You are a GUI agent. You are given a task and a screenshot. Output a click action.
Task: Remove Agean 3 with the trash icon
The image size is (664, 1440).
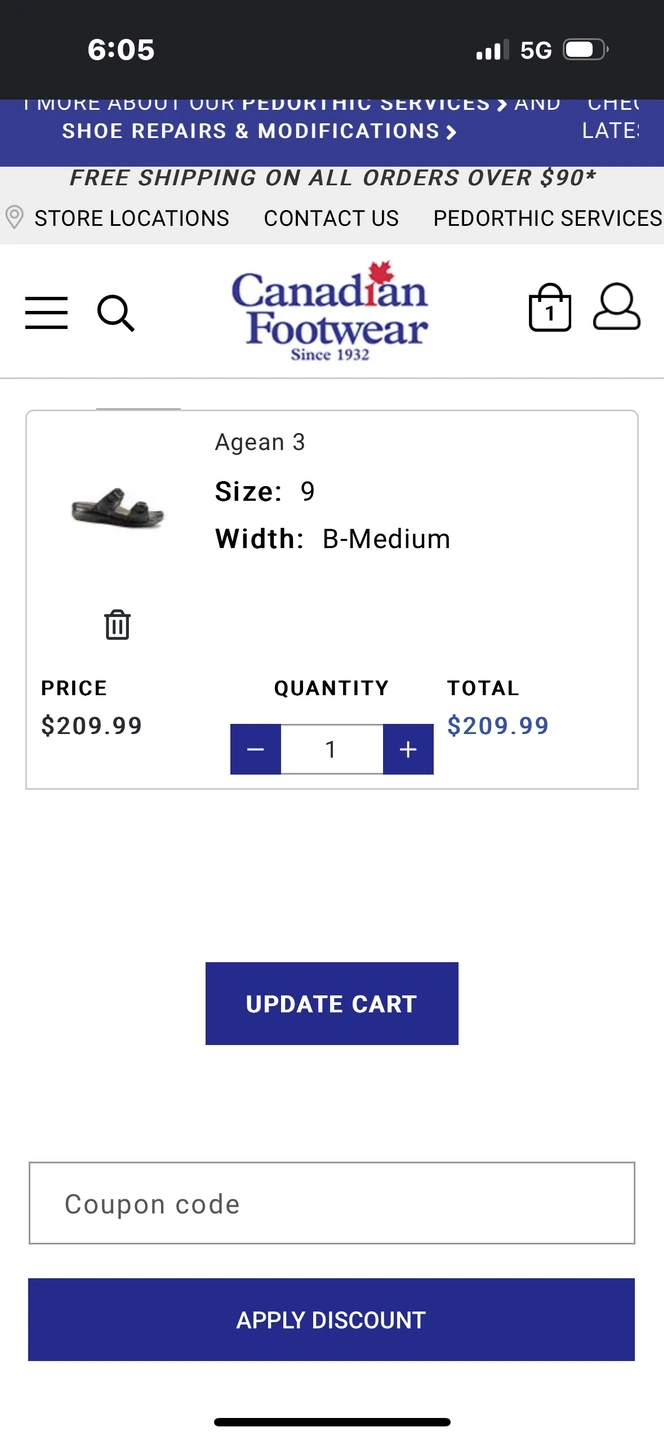[x=118, y=625]
